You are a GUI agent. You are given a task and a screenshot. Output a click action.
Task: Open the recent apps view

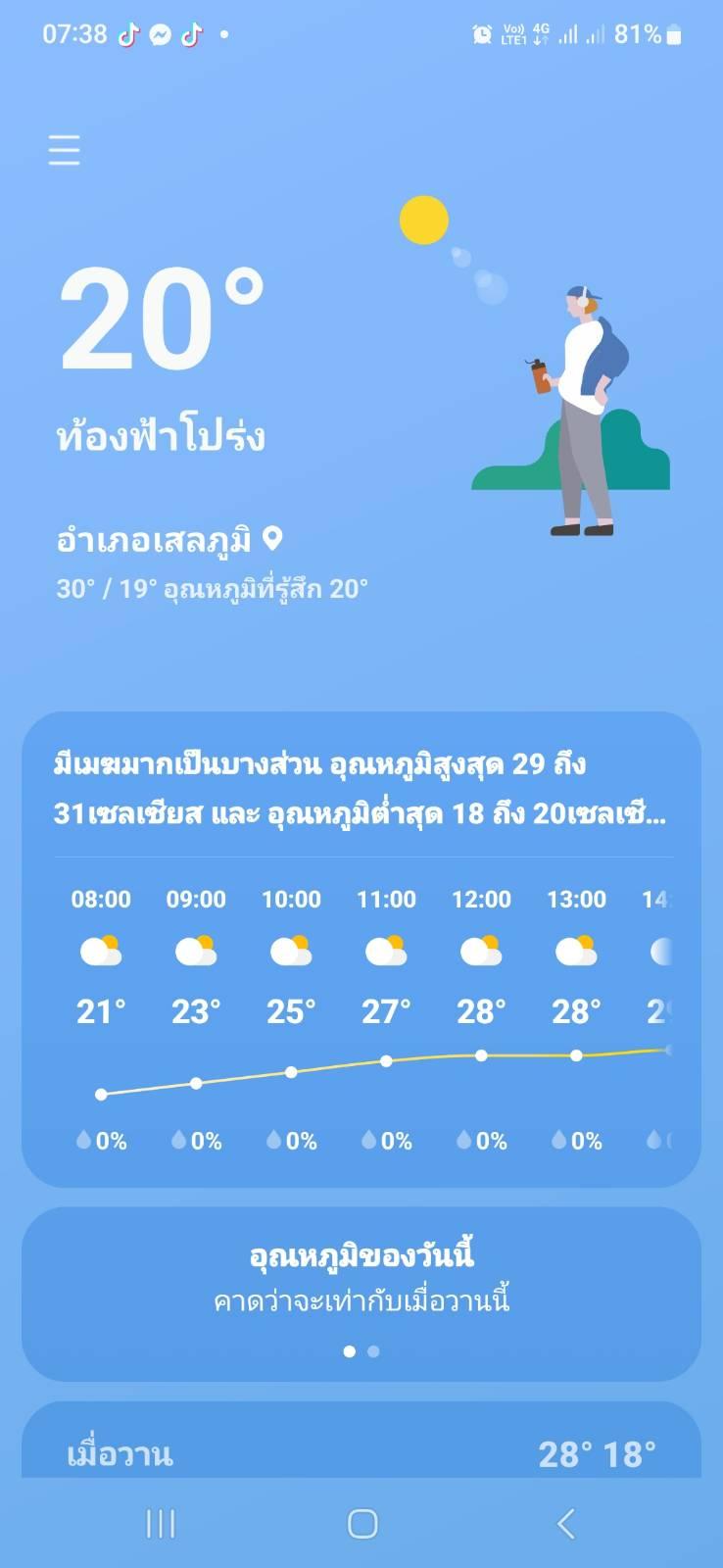(161, 1523)
